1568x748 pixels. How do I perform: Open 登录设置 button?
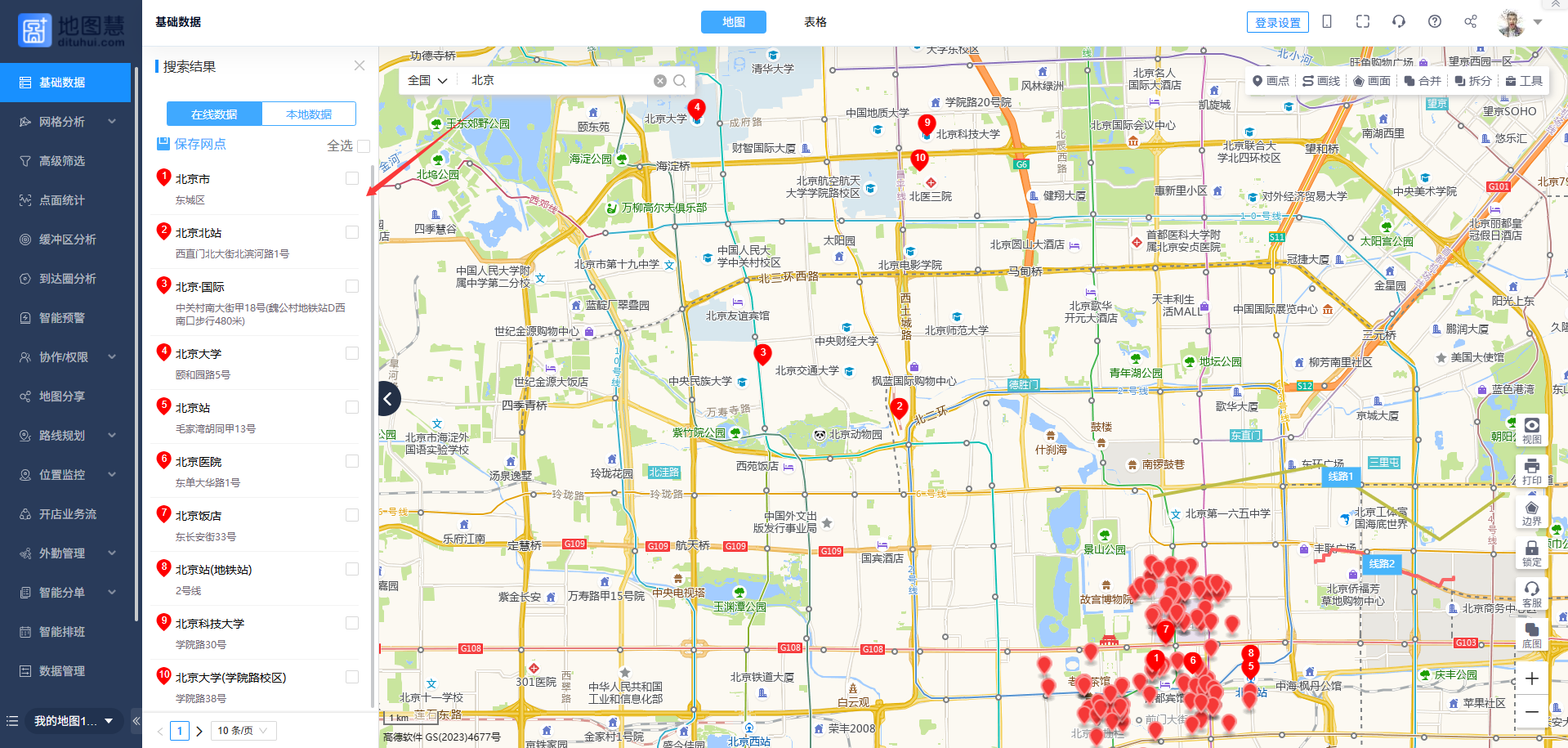1277,22
